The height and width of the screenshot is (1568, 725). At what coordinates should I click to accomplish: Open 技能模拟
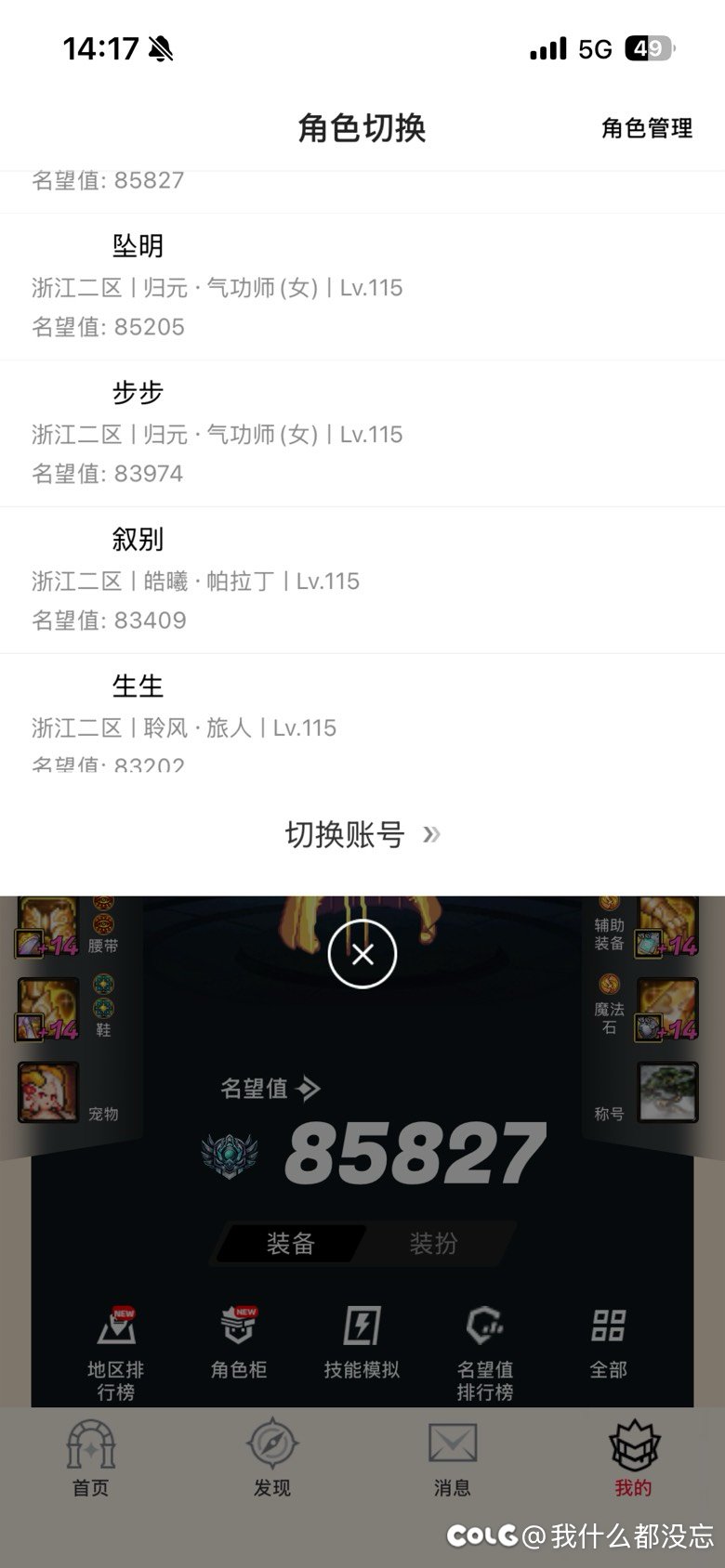click(x=362, y=1343)
